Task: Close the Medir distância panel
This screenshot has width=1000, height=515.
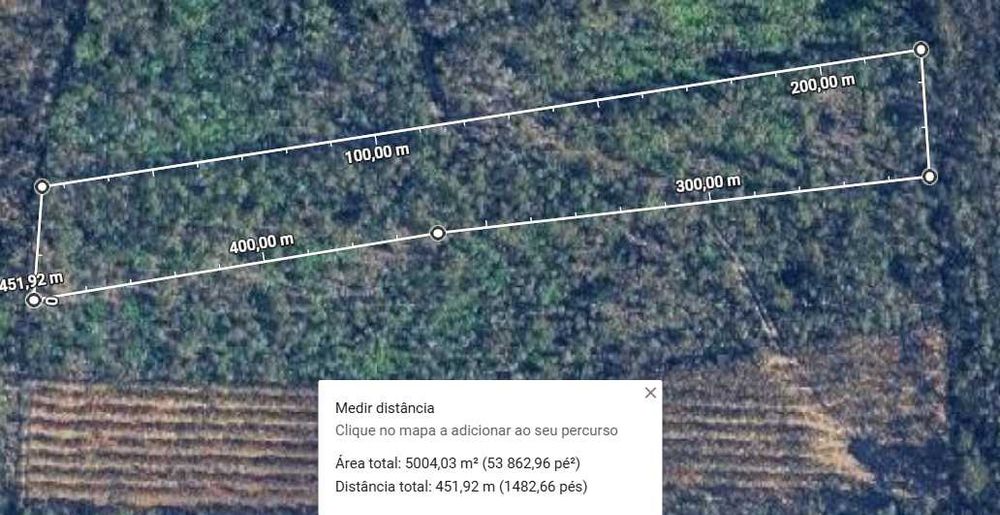Action: [x=650, y=393]
